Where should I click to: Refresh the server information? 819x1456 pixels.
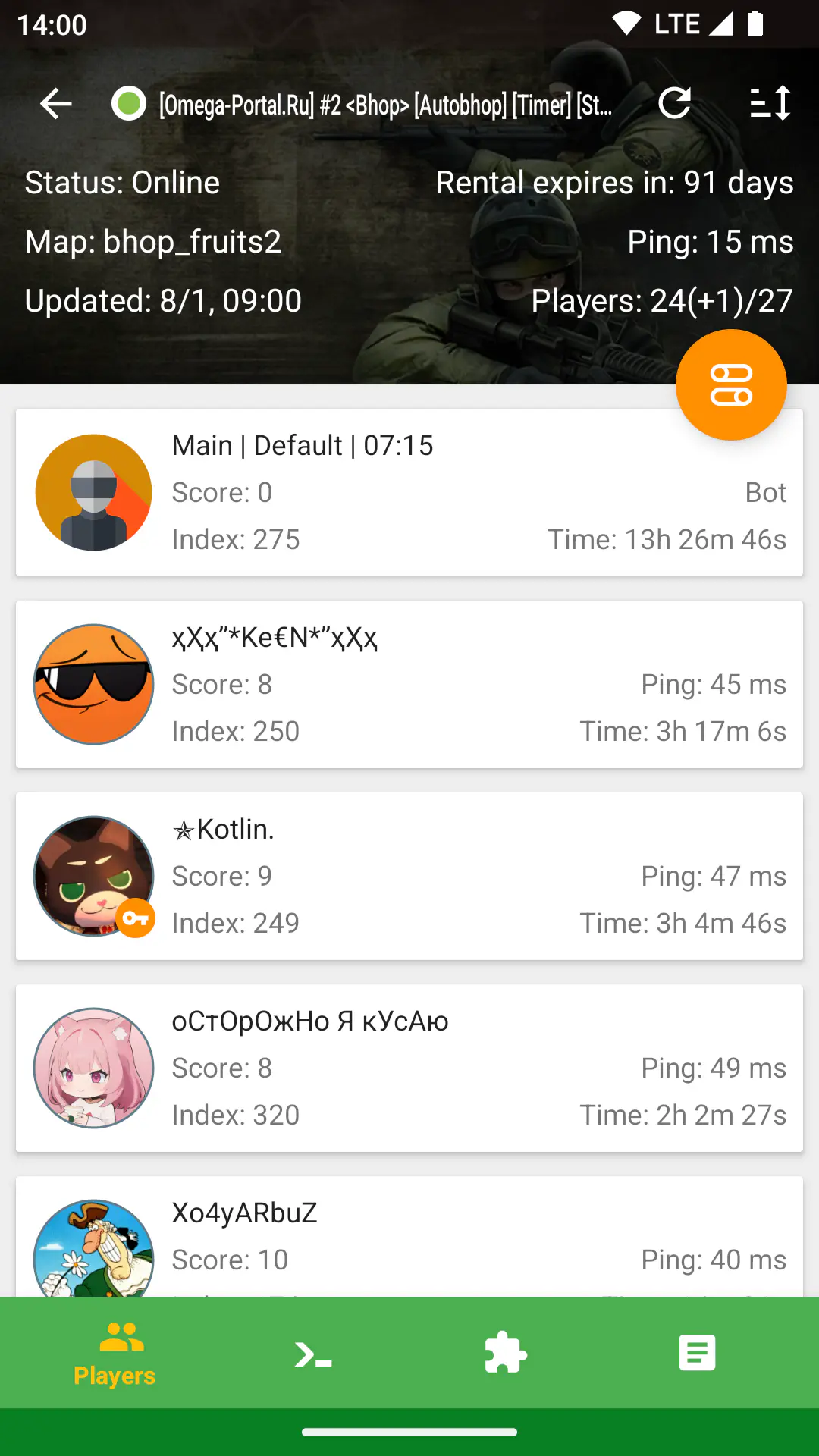(x=674, y=104)
